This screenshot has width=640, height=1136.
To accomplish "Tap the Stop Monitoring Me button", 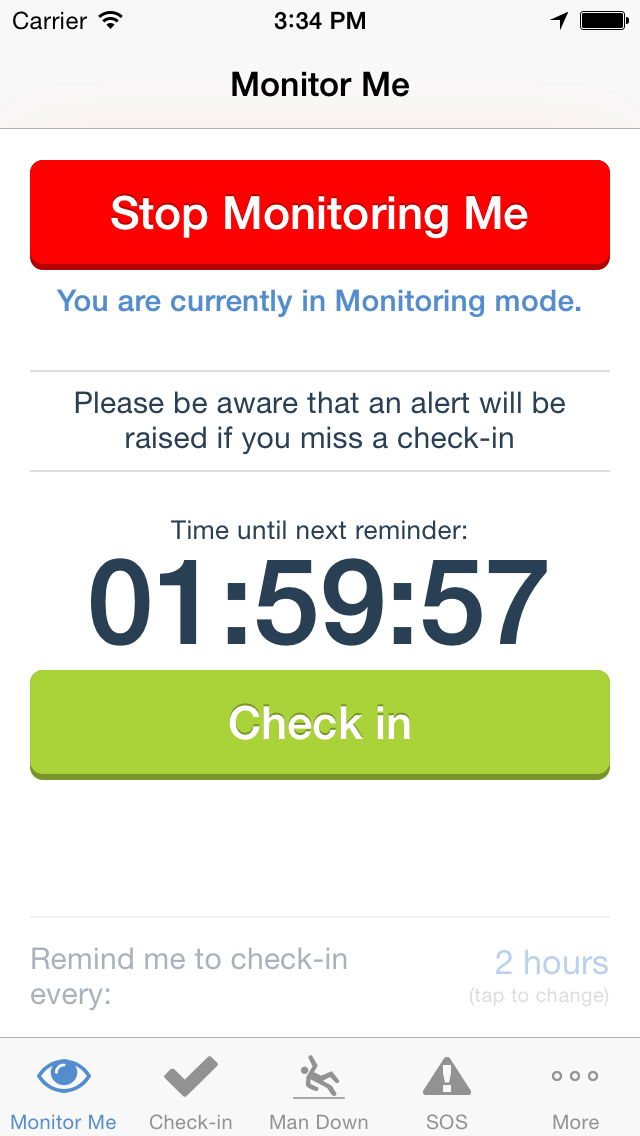I will click(x=320, y=214).
